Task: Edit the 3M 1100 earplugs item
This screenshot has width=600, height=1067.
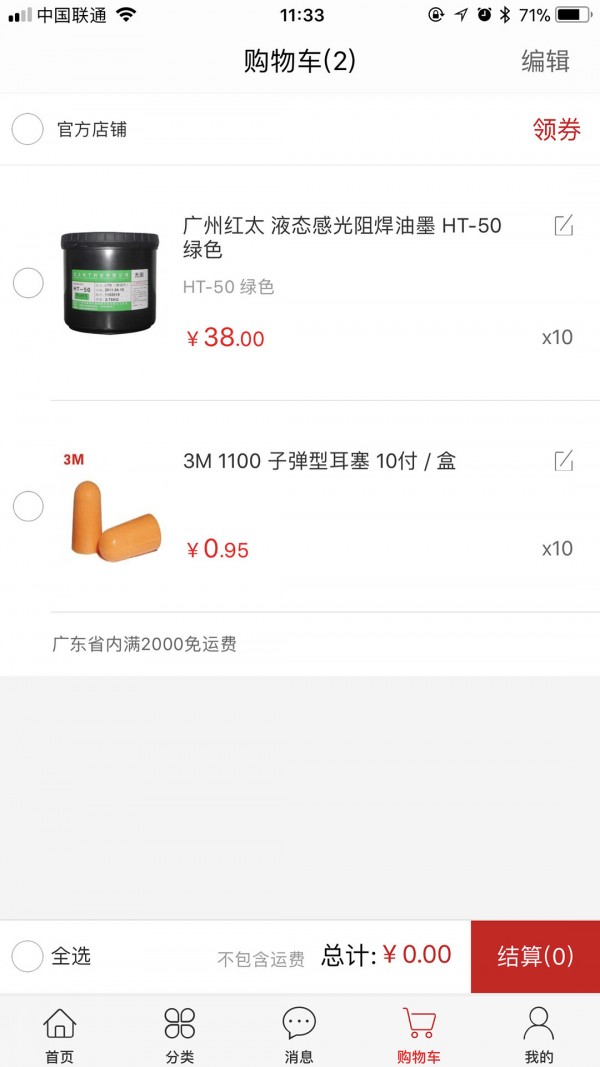Action: tap(564, 461)
